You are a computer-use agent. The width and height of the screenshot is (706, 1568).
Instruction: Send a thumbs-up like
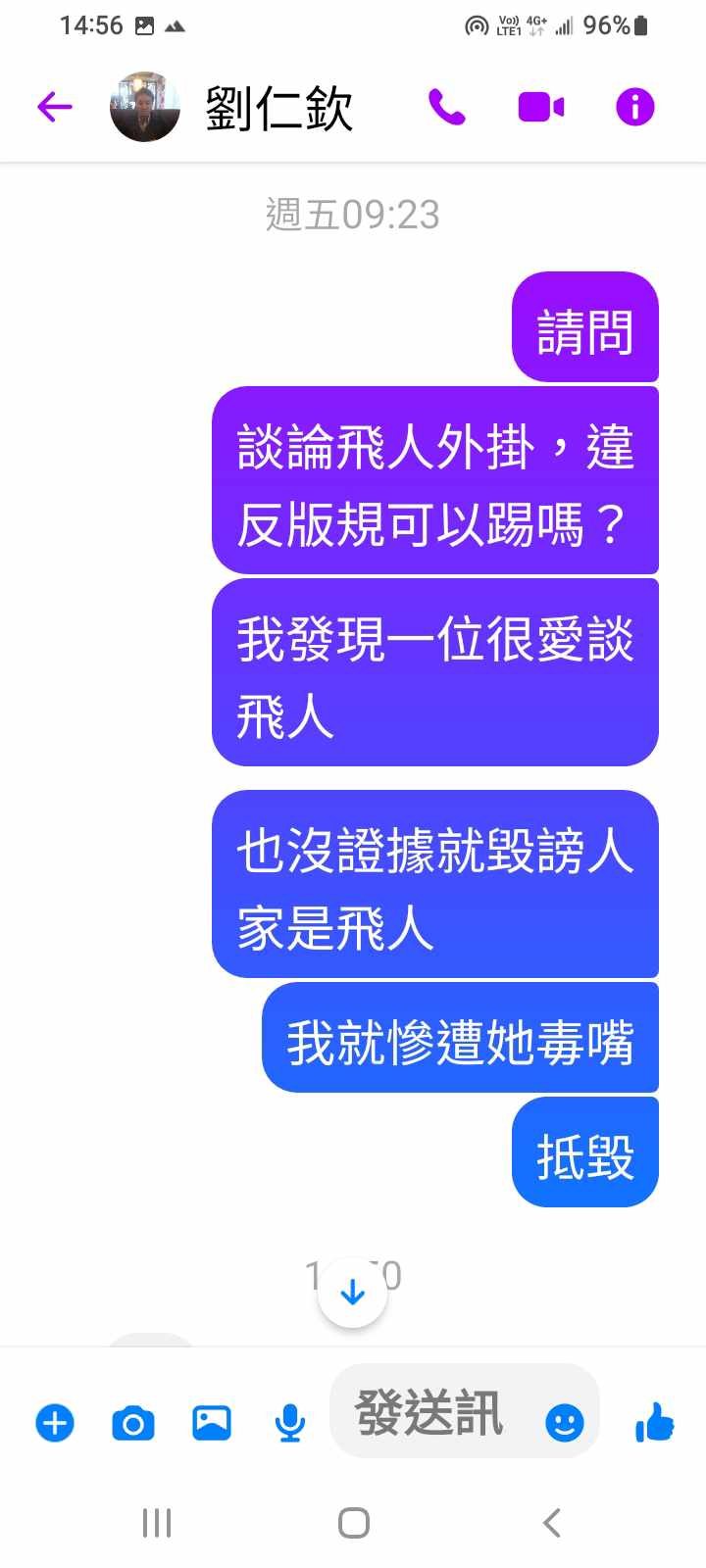click(654, 1421)
